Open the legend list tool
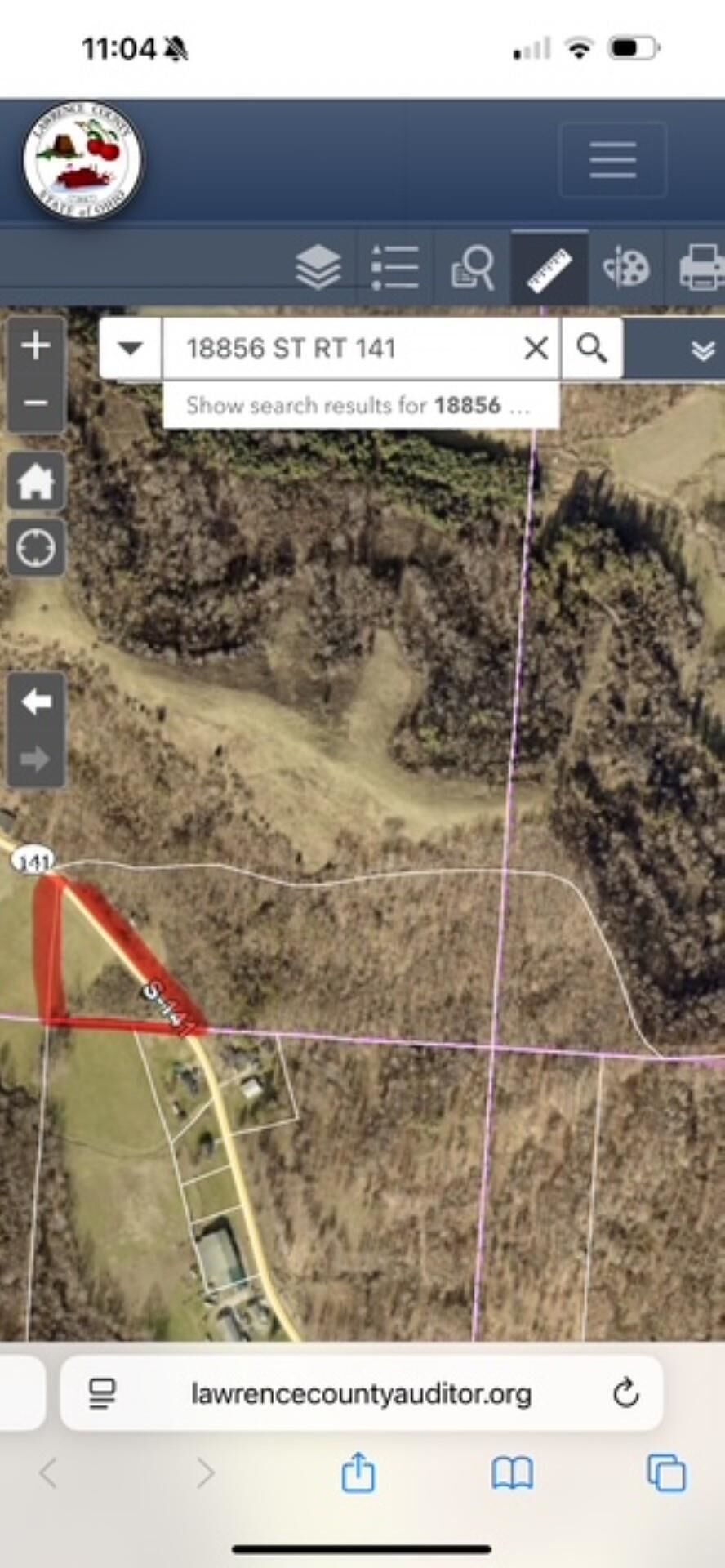 pos(395,267)
